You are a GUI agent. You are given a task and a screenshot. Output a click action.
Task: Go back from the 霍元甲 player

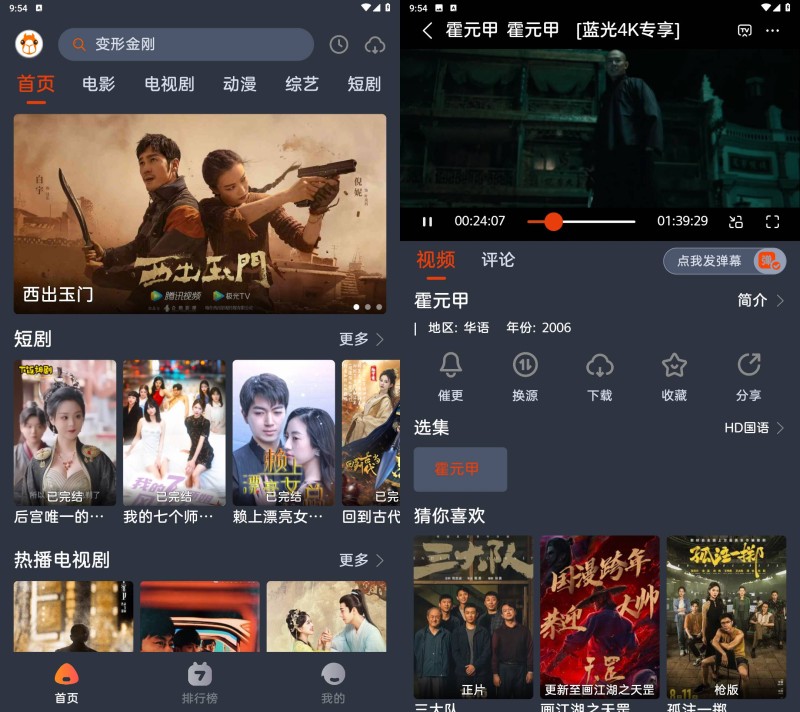pos(427,30)
